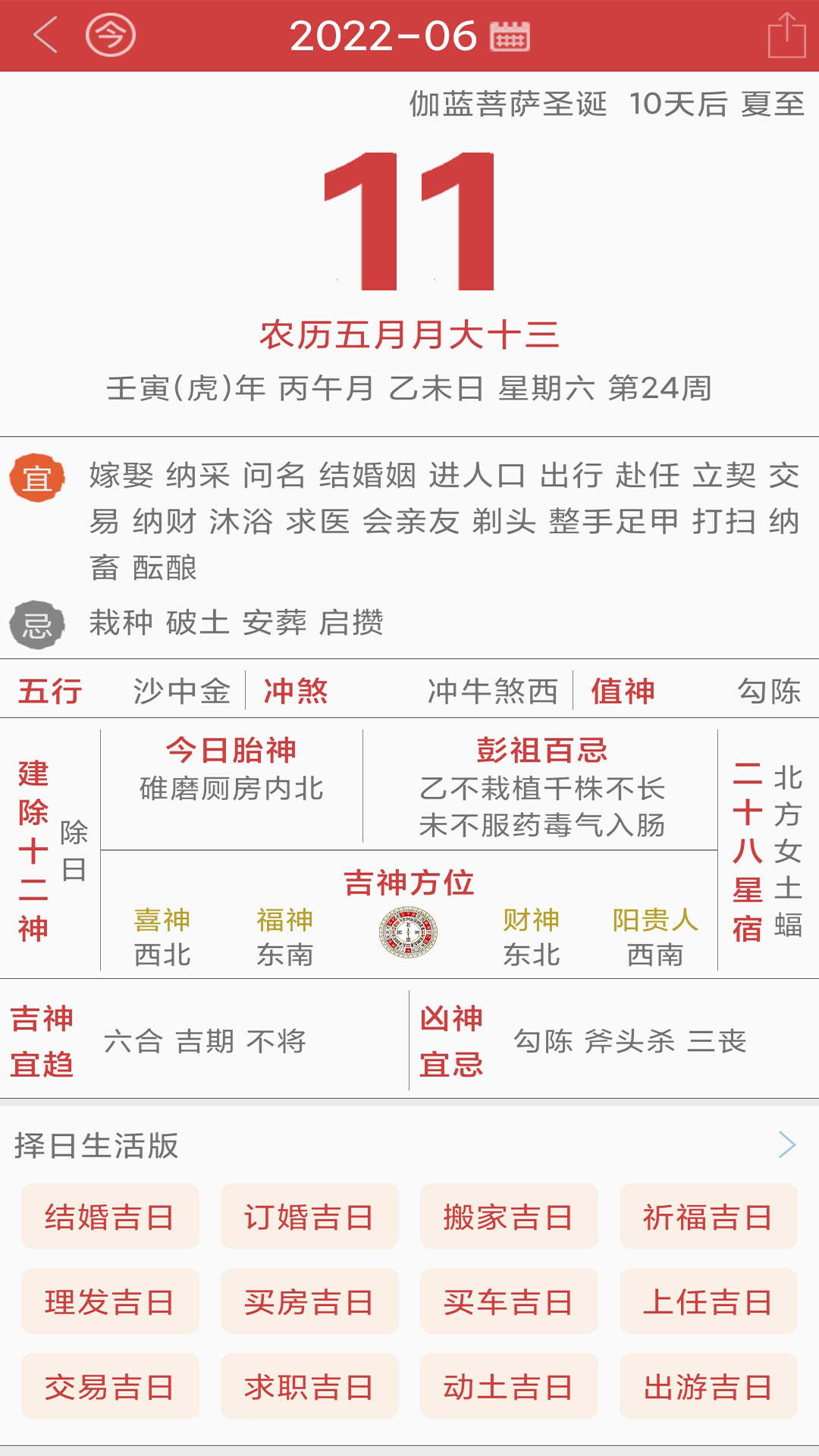819x1456 pixels.
Task: Click the orange 宜 badge icon
Action: pos(39,478)
